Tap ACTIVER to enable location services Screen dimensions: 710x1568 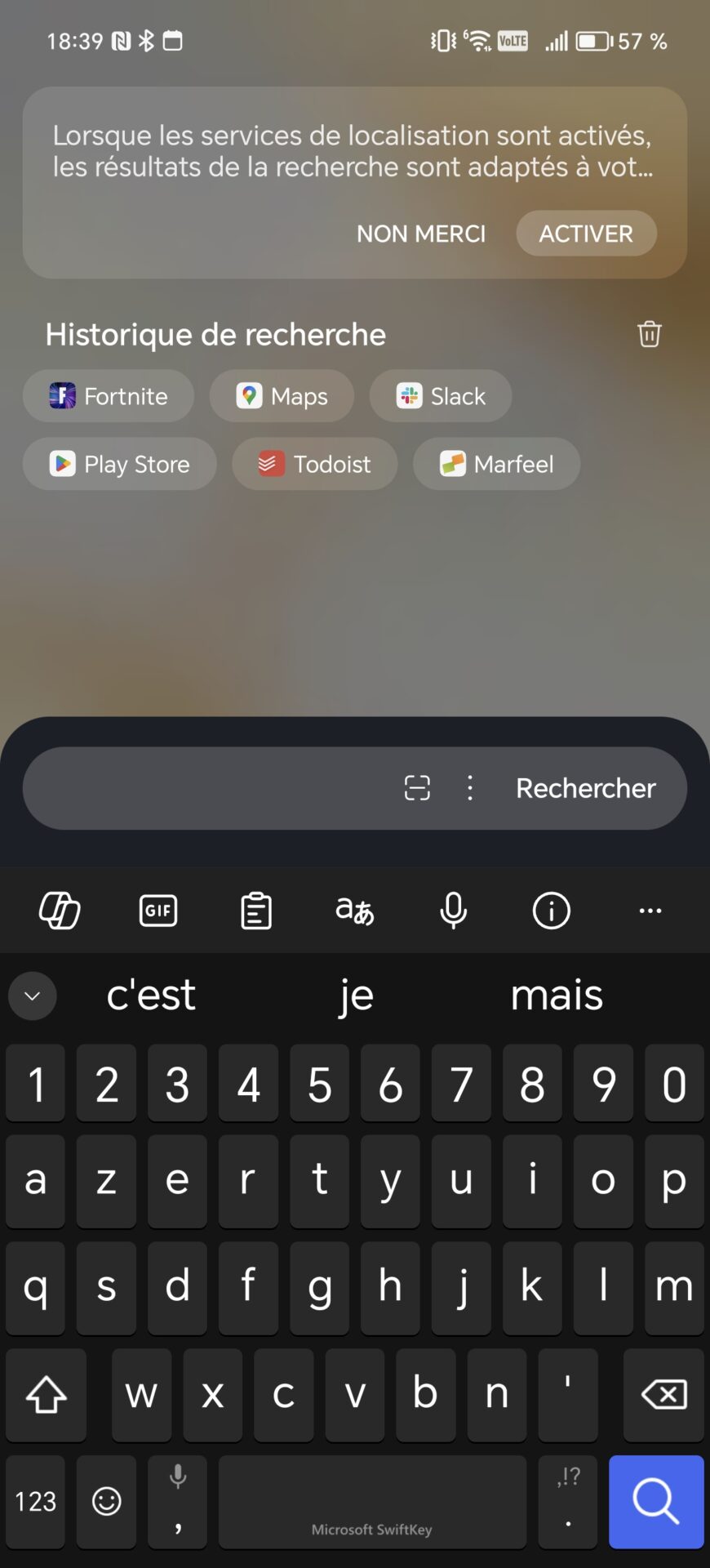coord(586,234)
